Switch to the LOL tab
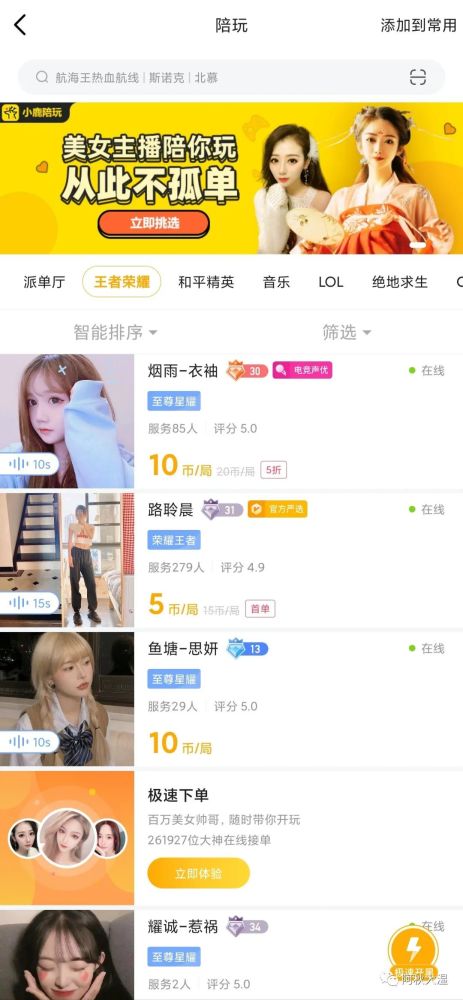 click(330, 282)
